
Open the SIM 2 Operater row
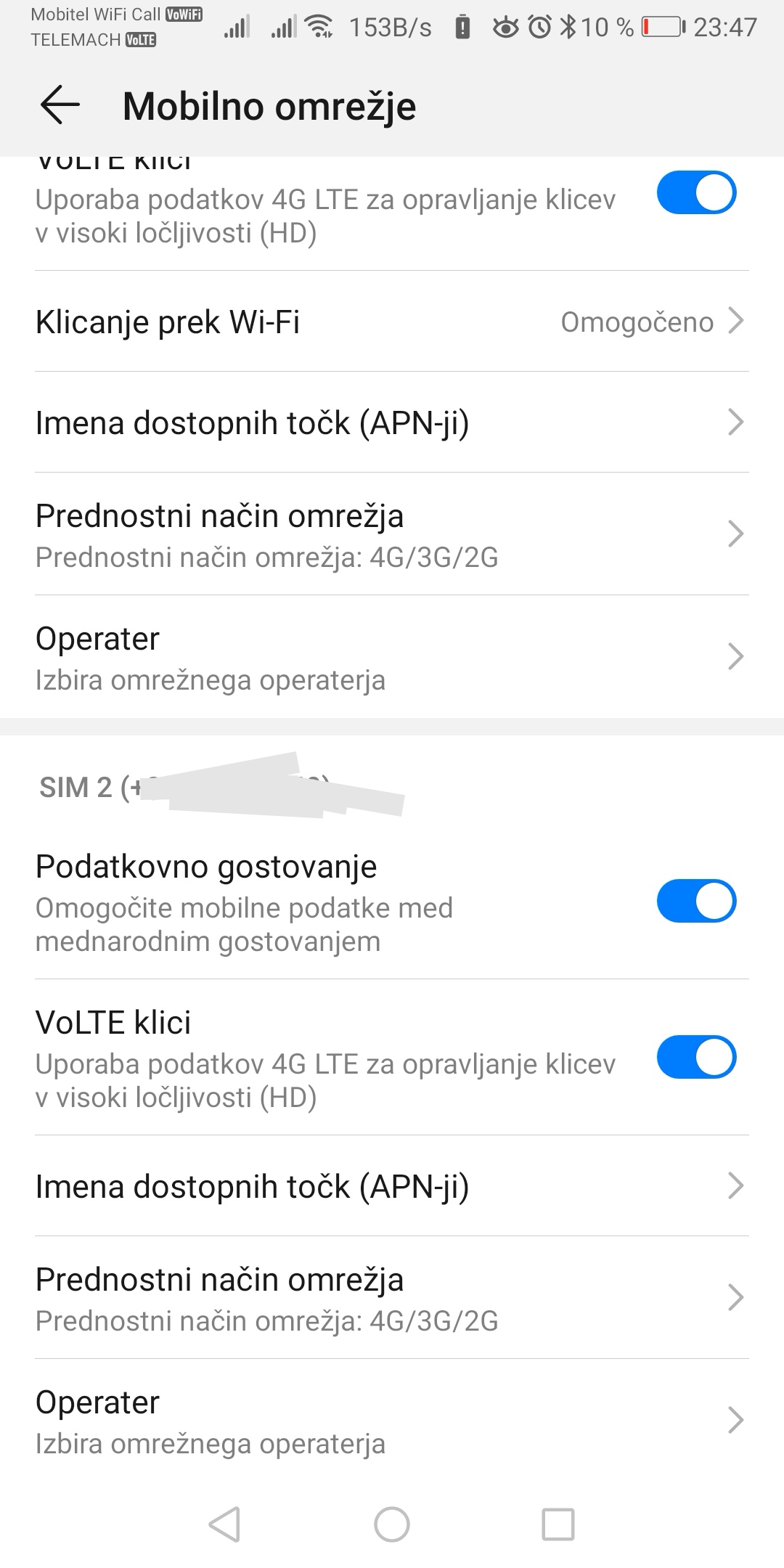(x=392, y=1421)
